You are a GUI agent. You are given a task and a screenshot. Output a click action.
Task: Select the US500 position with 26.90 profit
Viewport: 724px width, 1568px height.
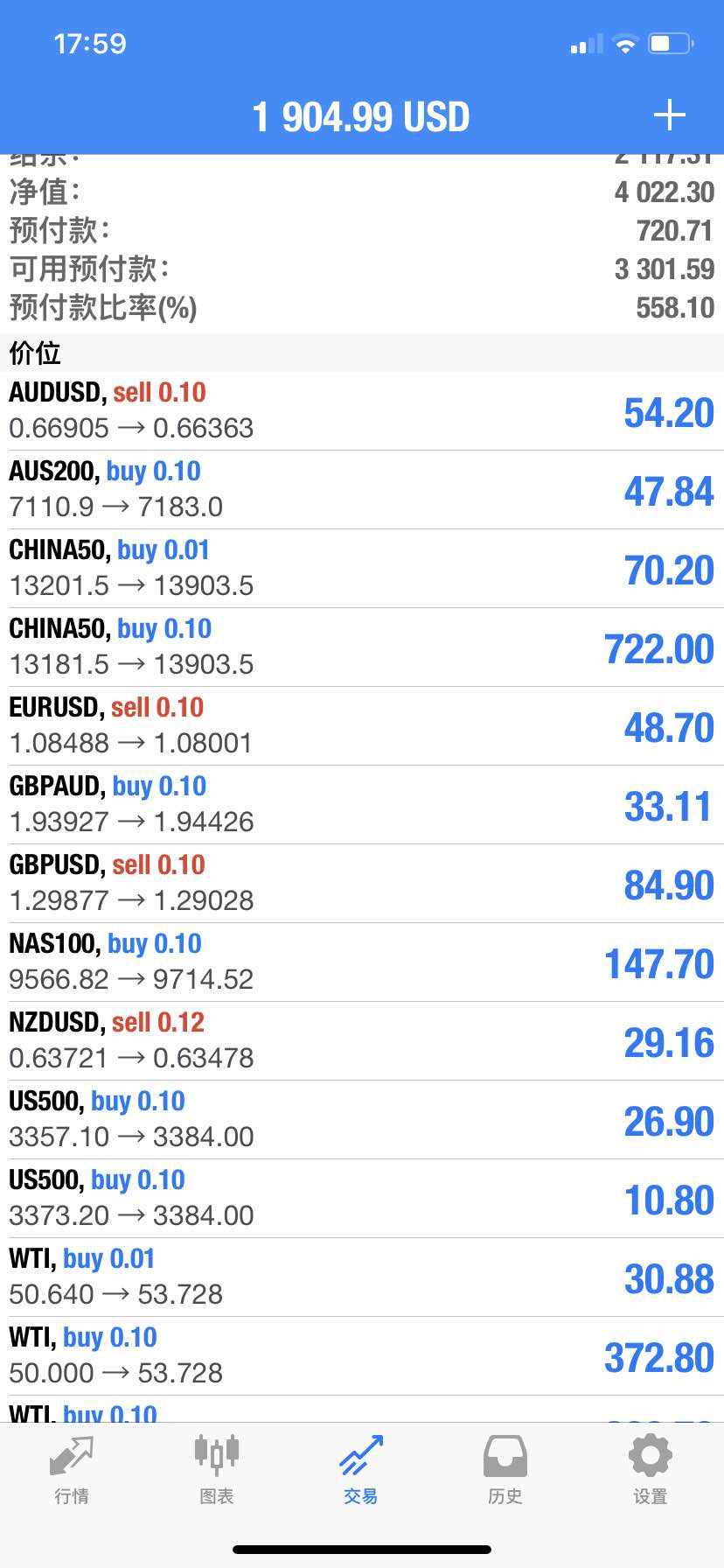pos(362,1120)
